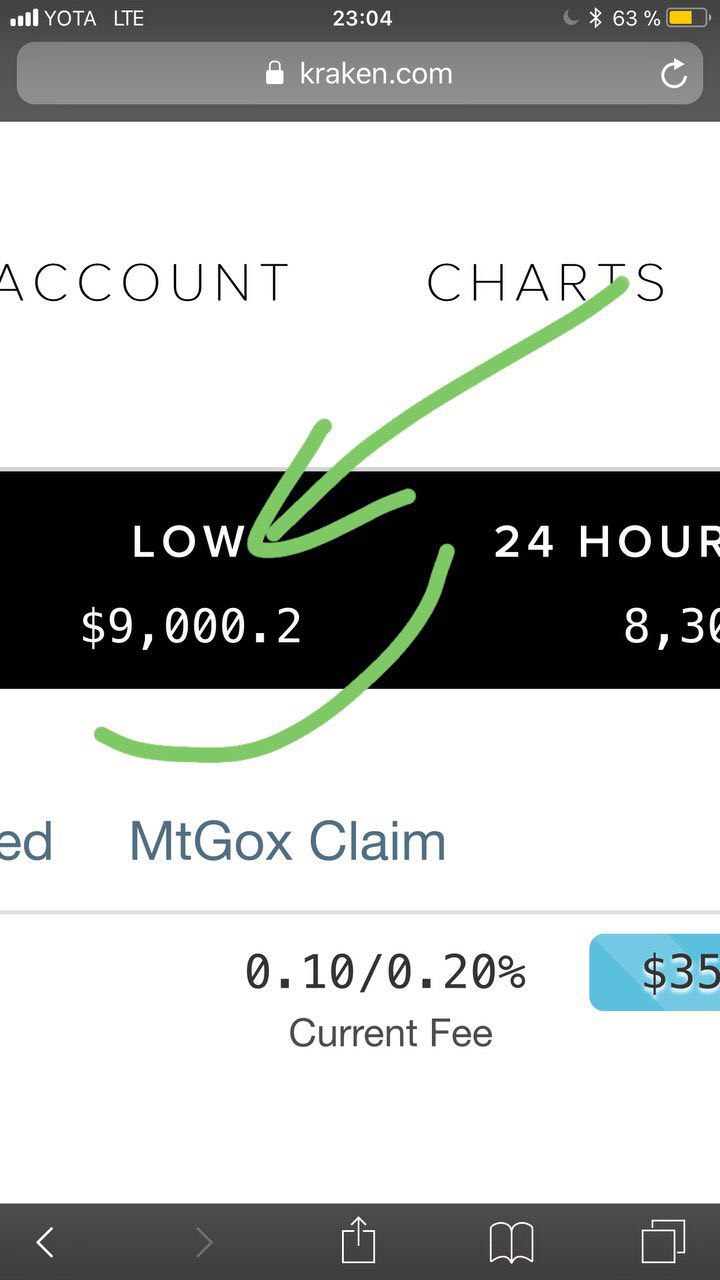Screen dimensions: 720x1280
Task: Go to the Charts section
Action: [x=545, y=283]
